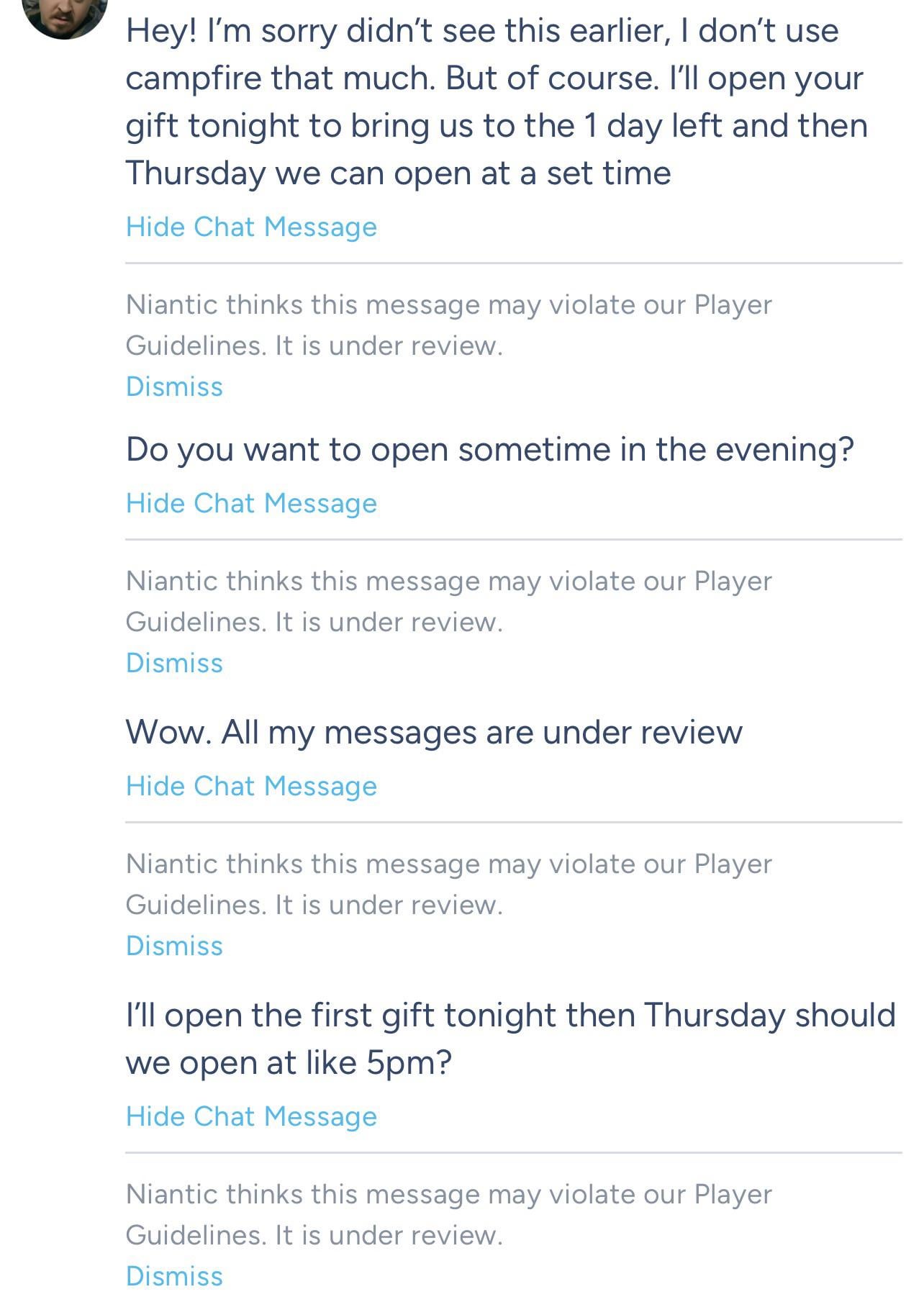924x1315 pixels.
Task: Hide the "open at like 5pm" message
Action: coord(251,1116)
